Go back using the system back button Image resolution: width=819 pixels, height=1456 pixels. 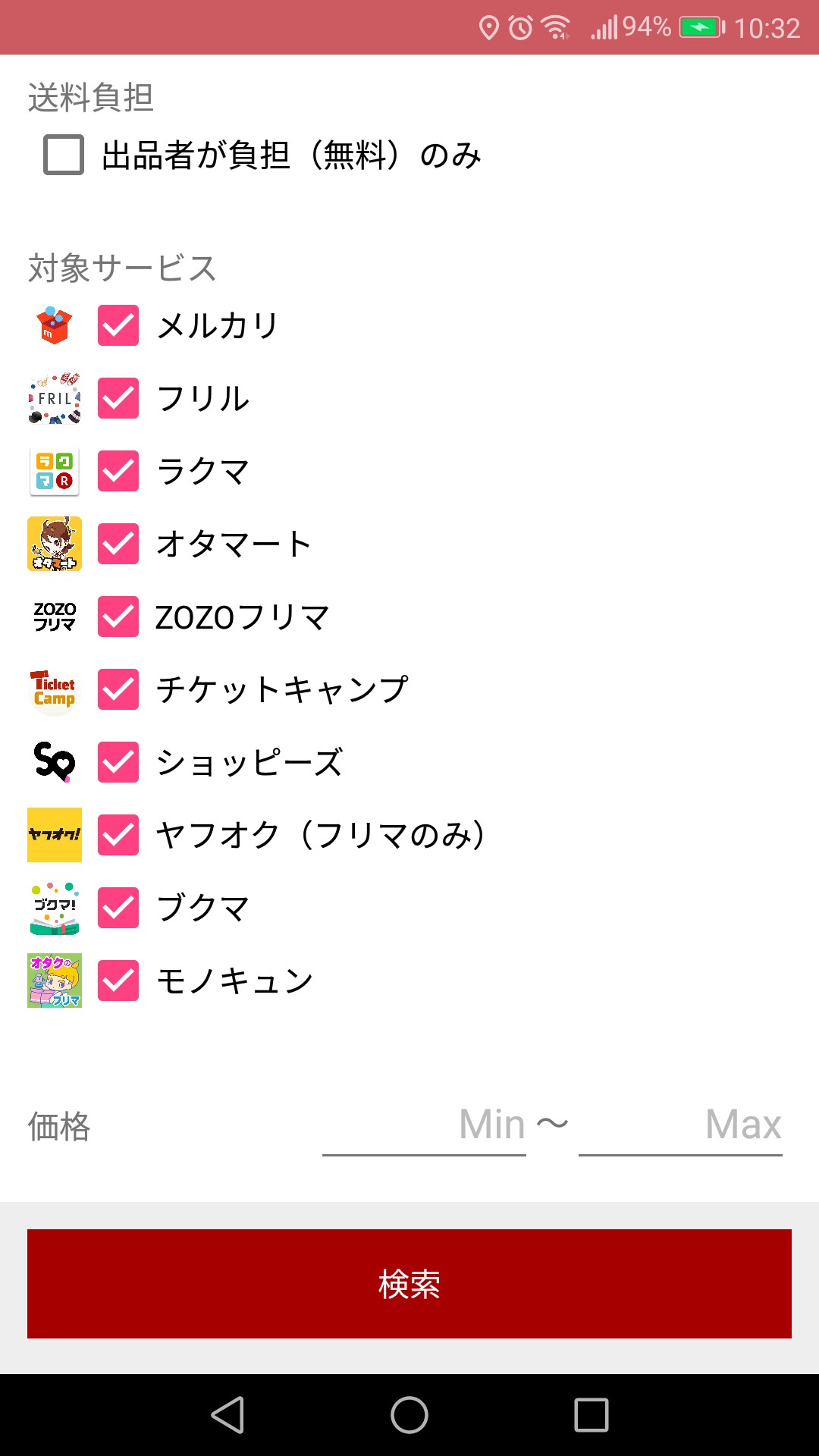click(x=227, y=1415)
